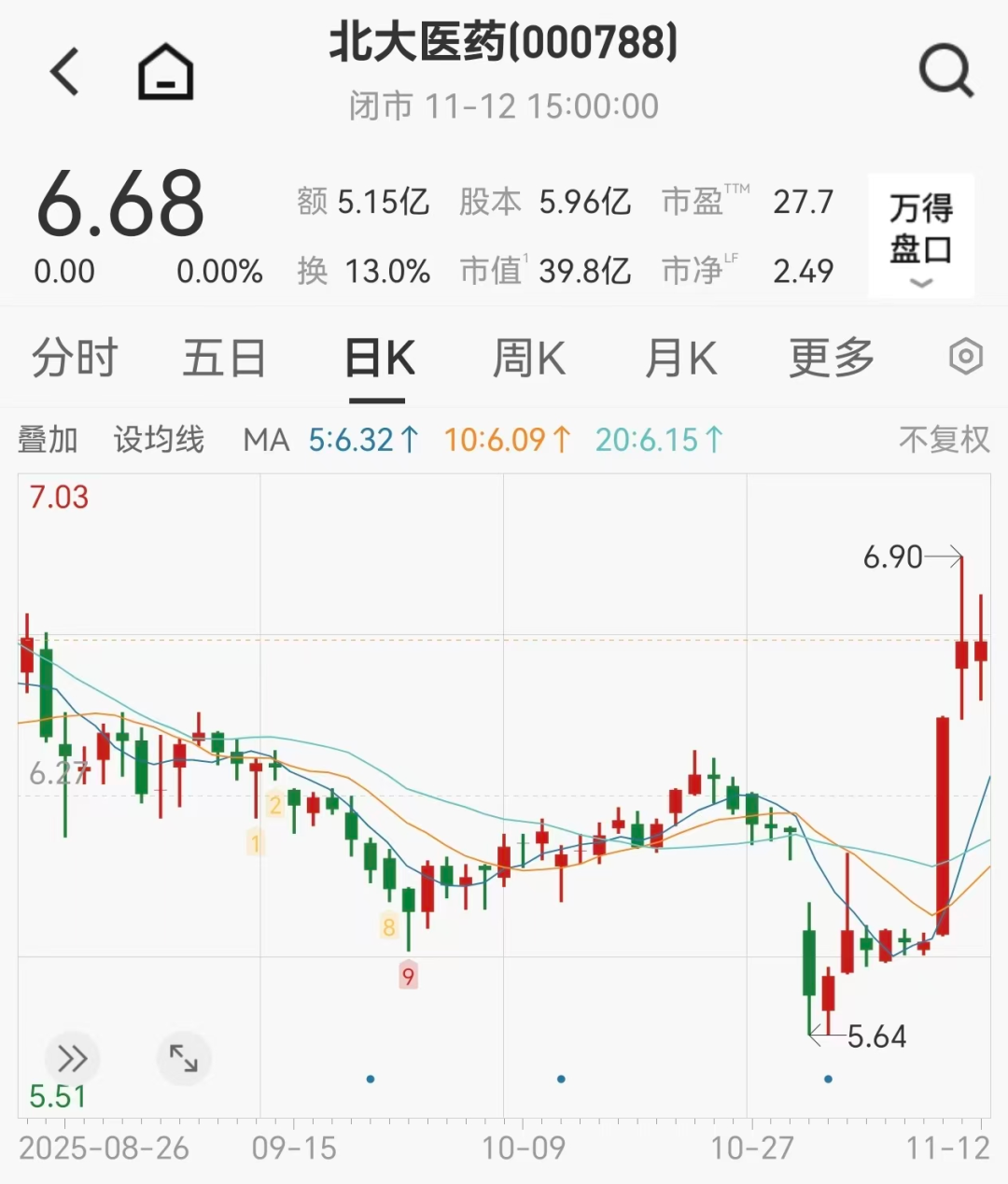This screenshot has height=1184, width=1008.
Task: Open the 更多 chart options
Action: click(831, 359)
